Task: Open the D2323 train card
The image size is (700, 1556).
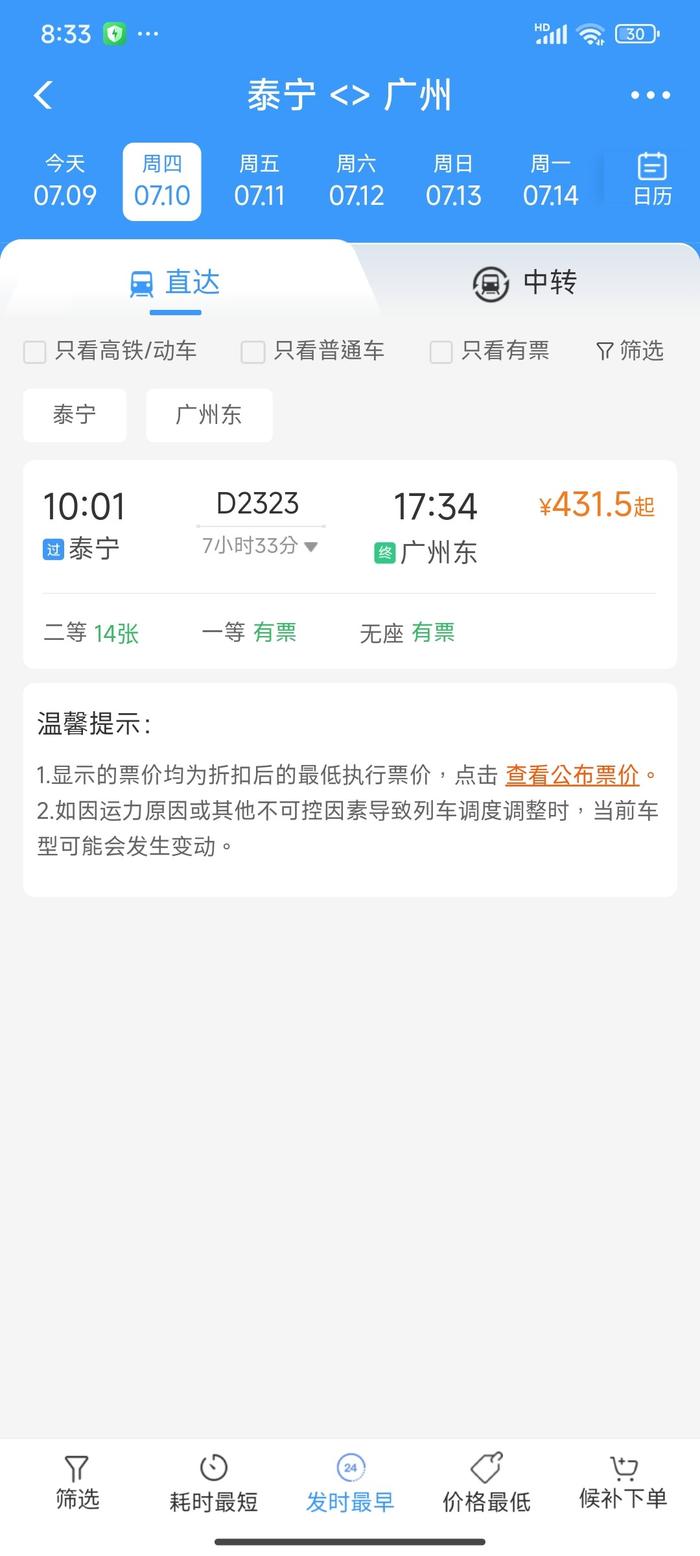Action: pos(350,564)
